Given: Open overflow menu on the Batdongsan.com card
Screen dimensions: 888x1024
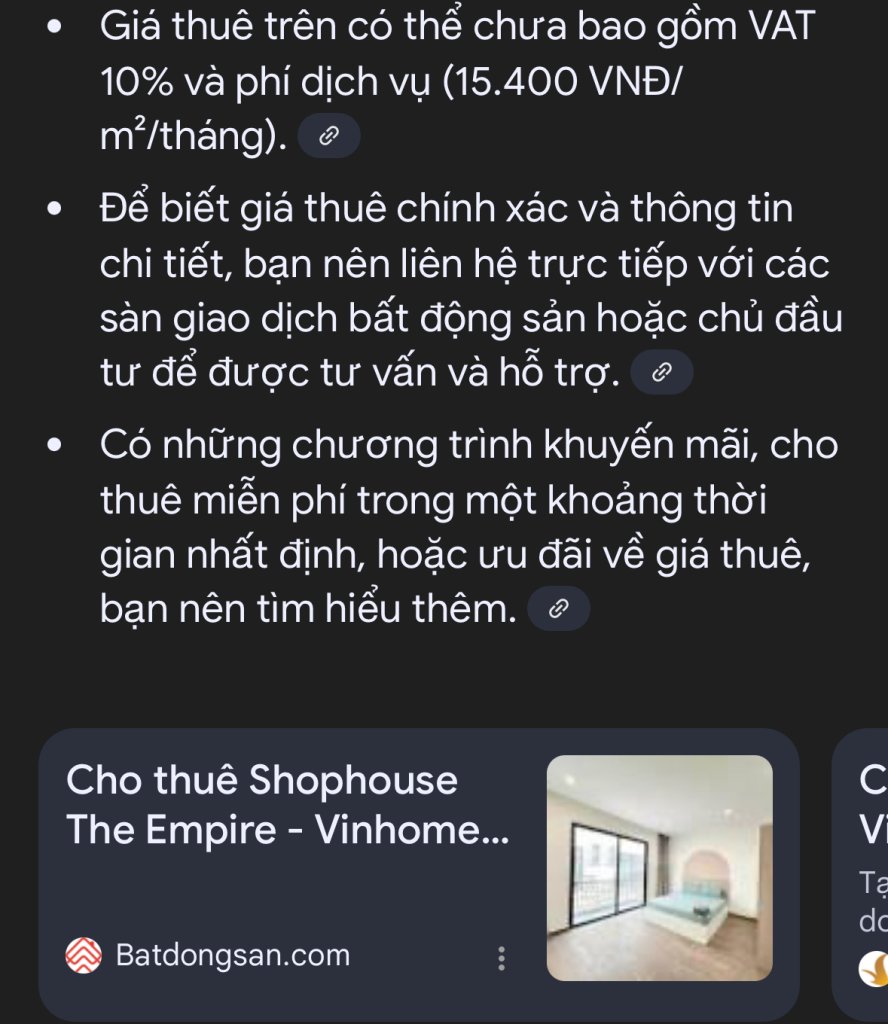Looking at the screenshot, I should click(502, 959).
